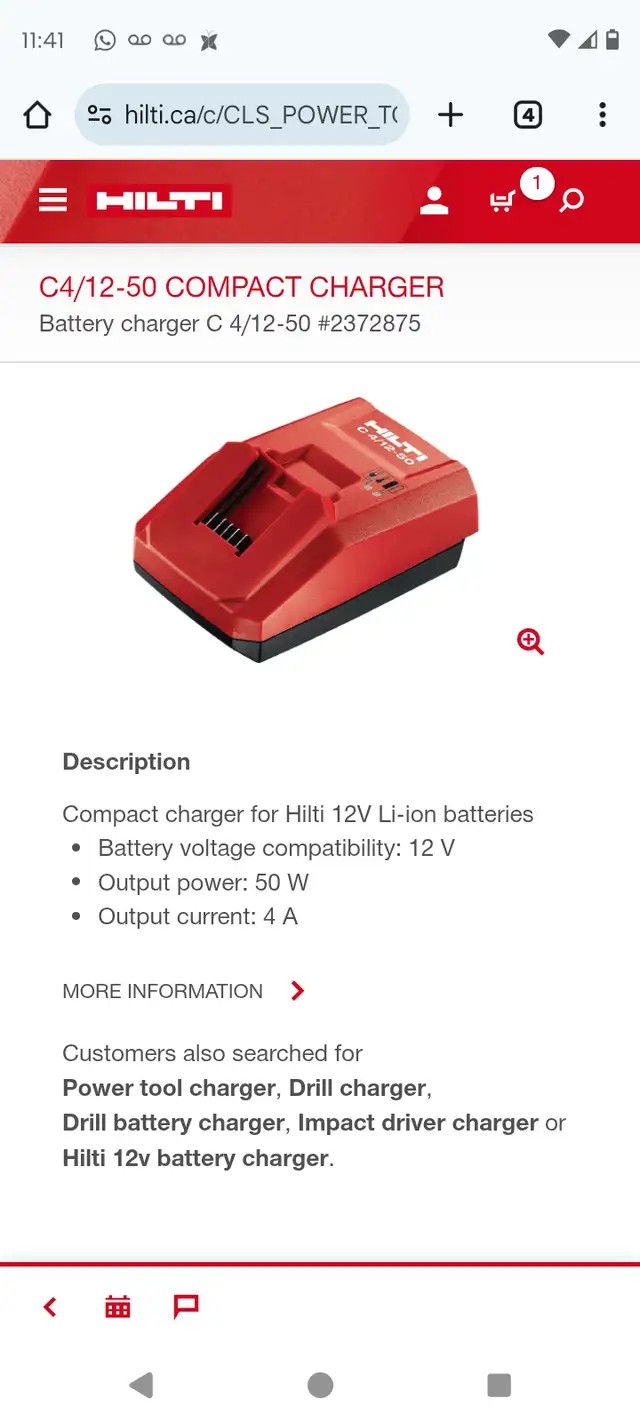Zoom into the charger product image
The height and width of the screenshot is (1422, 640).
click(530, 641)
